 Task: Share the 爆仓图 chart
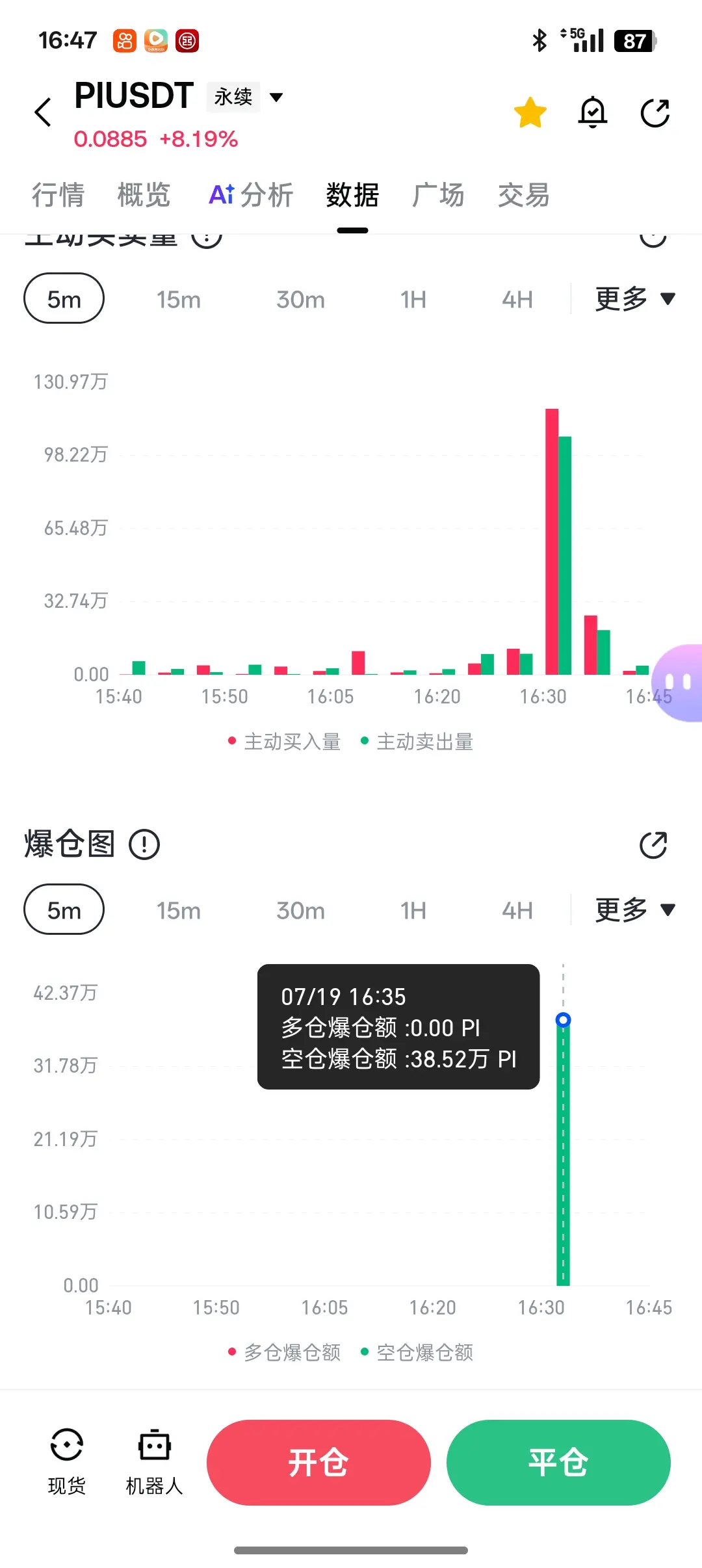(653, 845)
